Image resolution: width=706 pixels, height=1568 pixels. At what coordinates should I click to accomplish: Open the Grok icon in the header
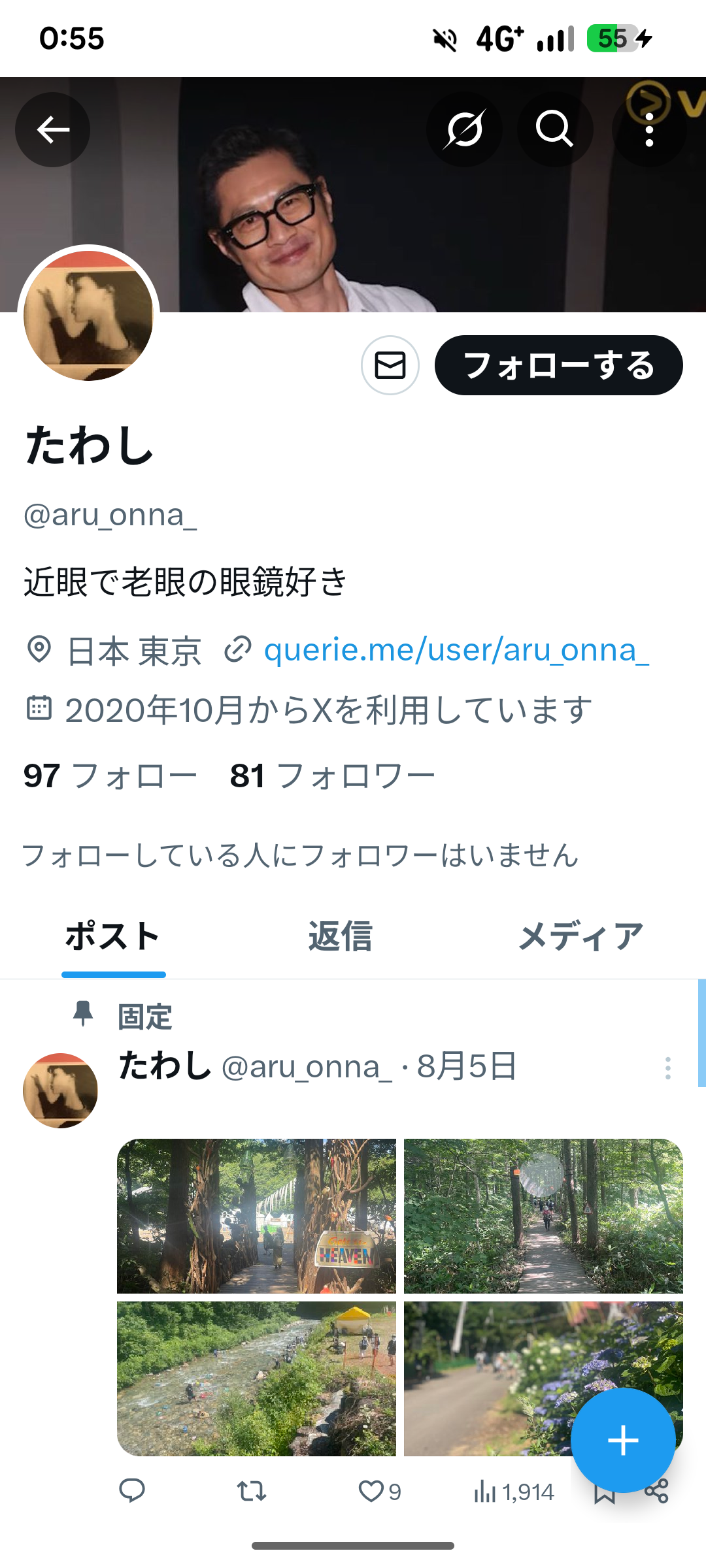[464, 129]
